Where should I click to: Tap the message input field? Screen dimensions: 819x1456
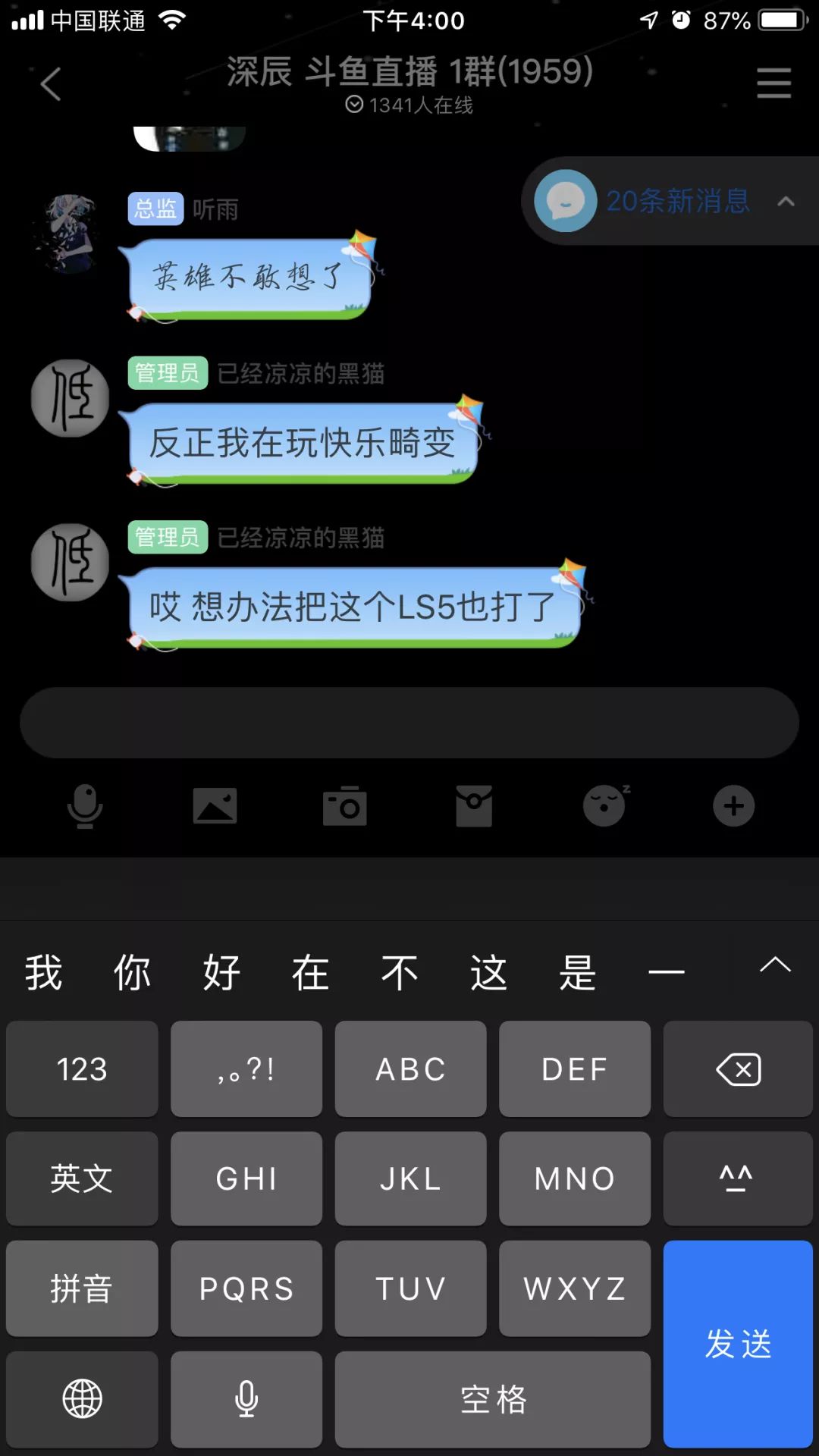click(x=409, y=723)
